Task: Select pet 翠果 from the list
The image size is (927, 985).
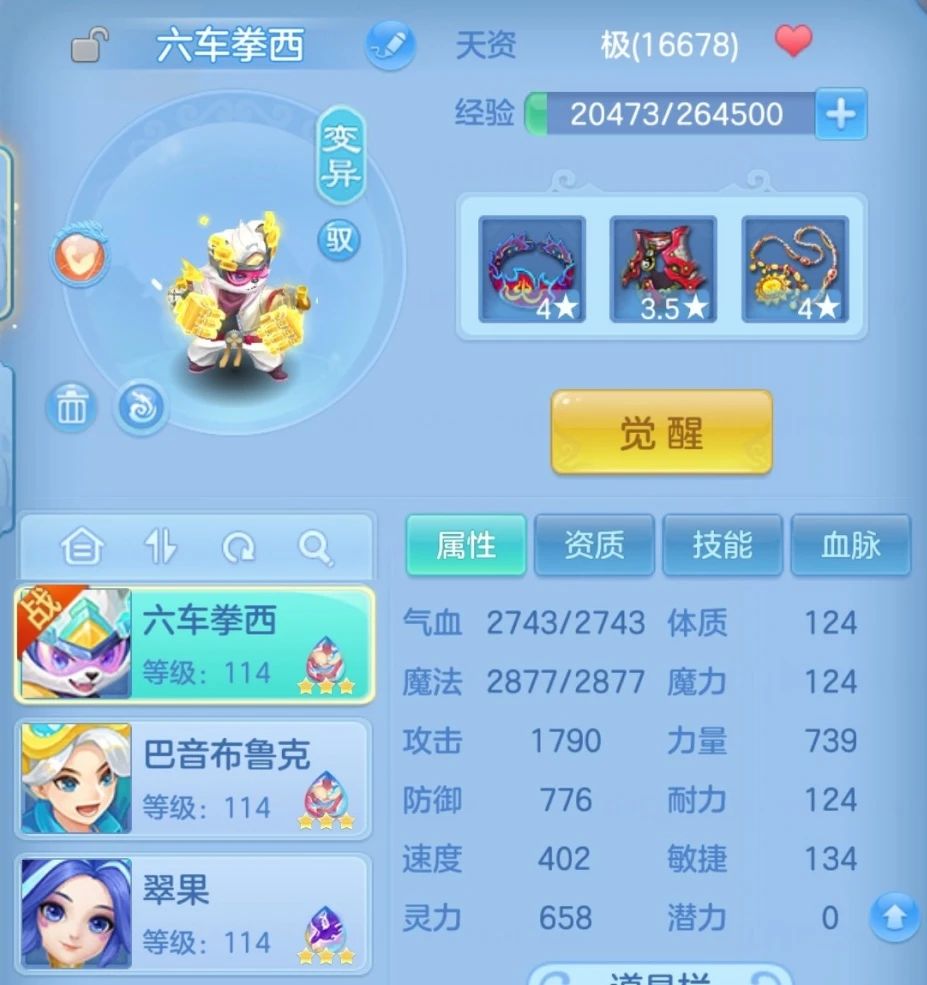Action: click(194, 912)
